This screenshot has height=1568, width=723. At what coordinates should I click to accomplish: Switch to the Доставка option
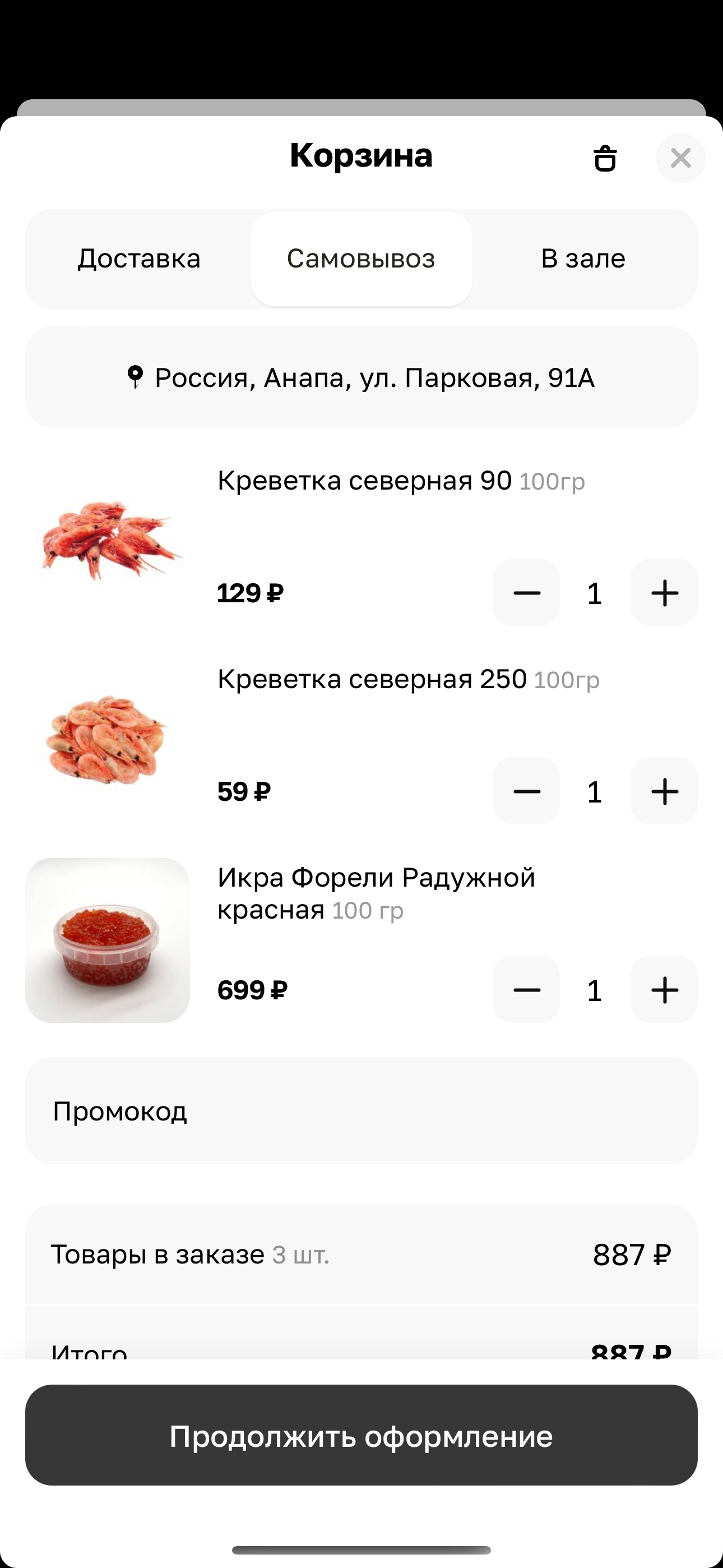pyautogui.click(x=139, y=259)
